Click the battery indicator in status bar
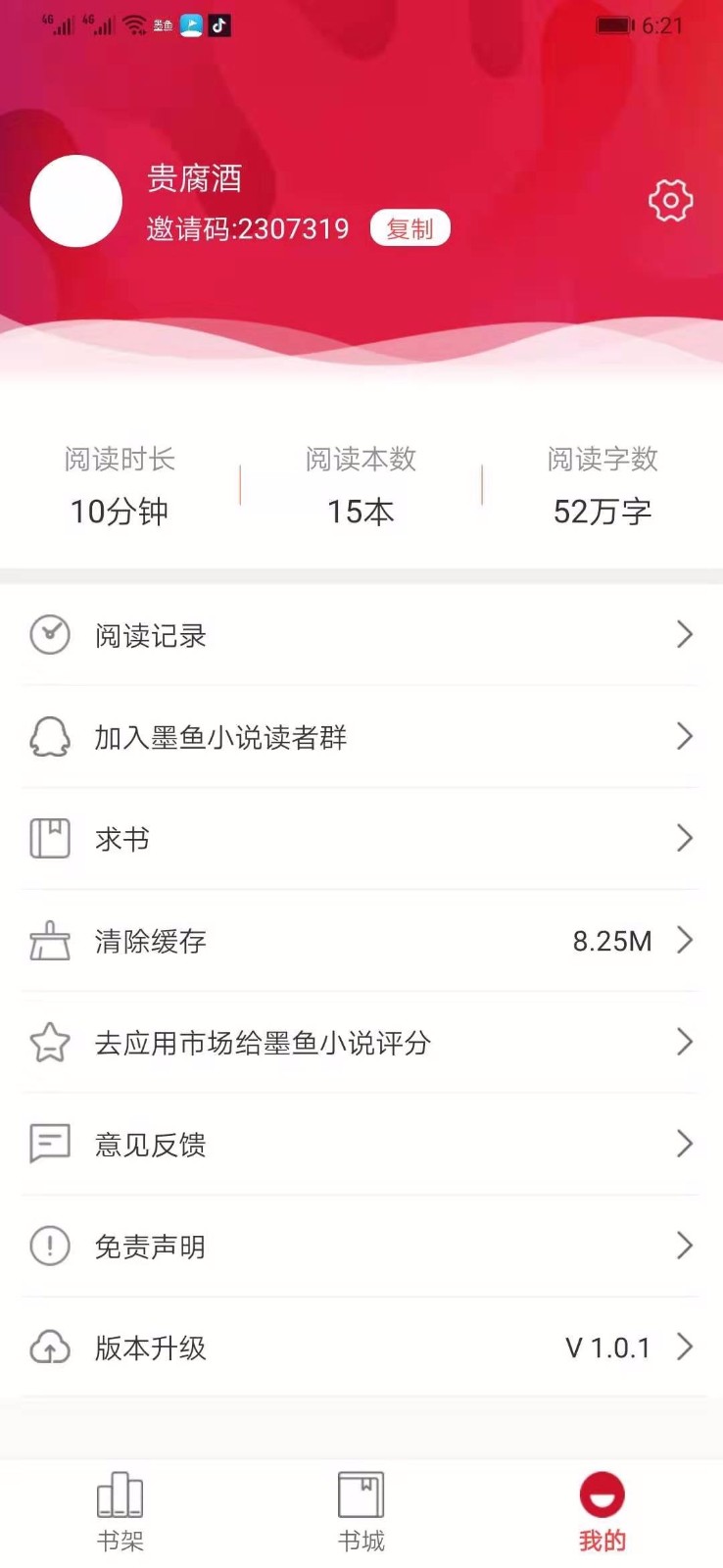This screenshot has width=723, height=1568. (616, 25)
